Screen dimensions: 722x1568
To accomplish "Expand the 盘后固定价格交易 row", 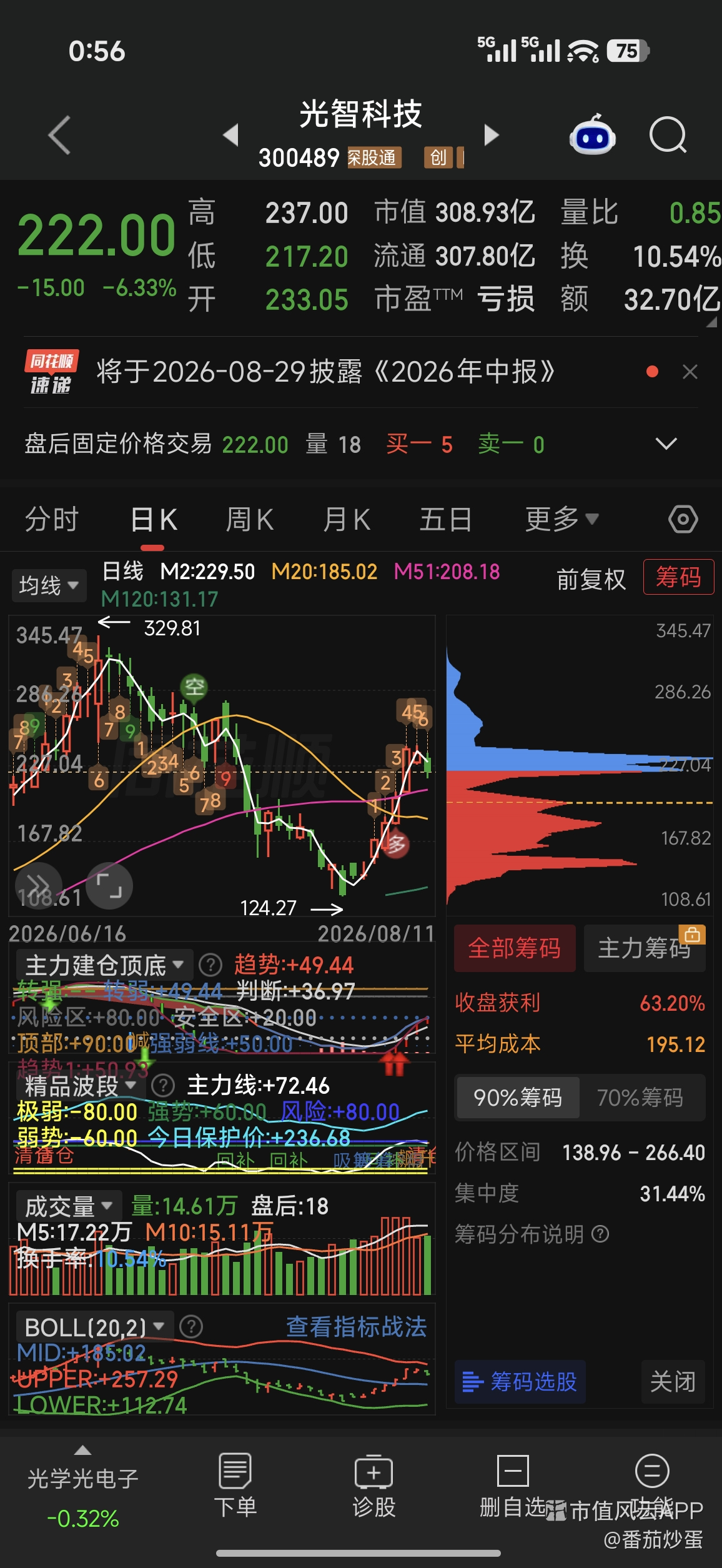I will [666, 444].
